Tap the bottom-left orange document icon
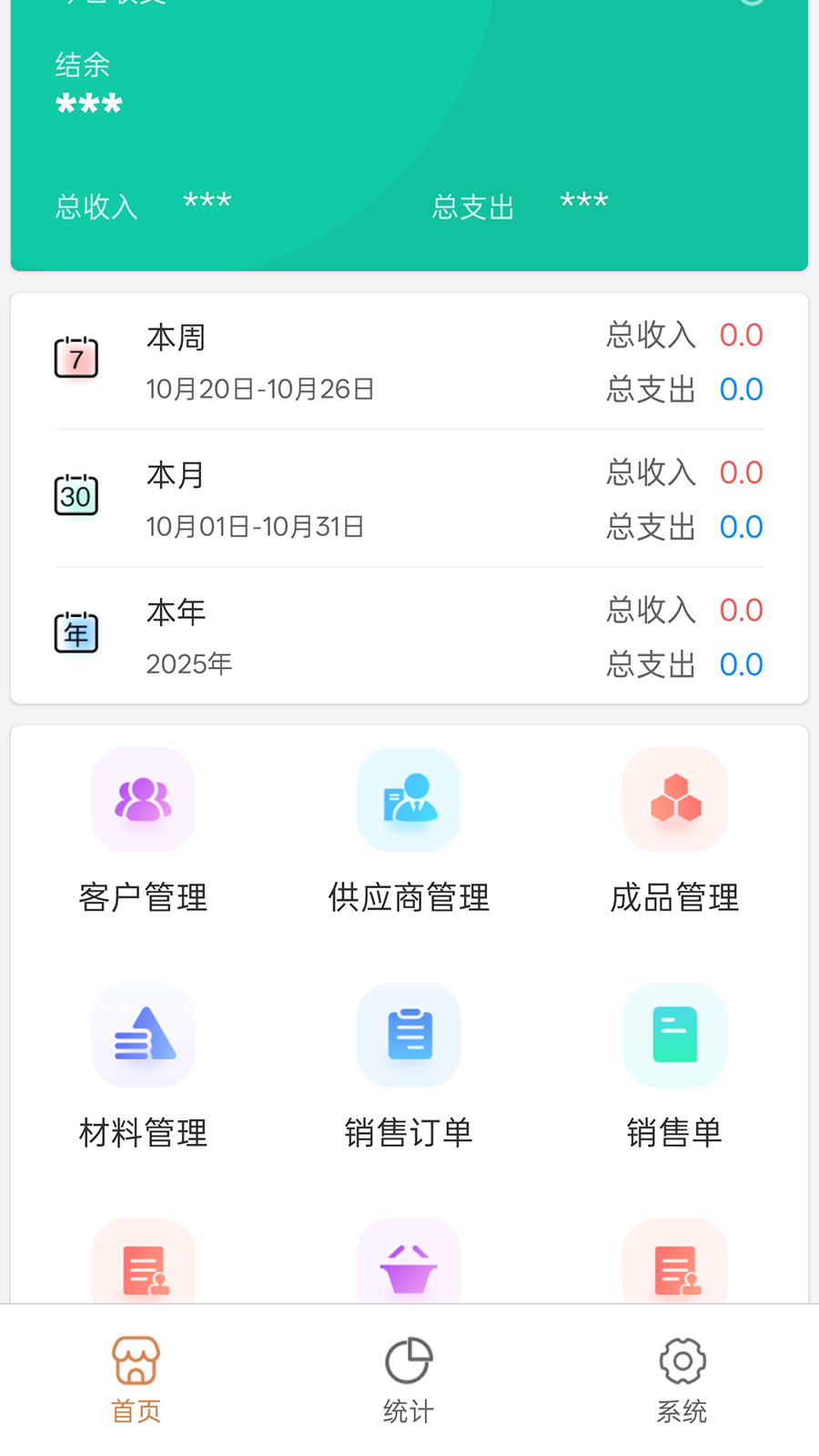819x1456 pixels. point(143,1265)
